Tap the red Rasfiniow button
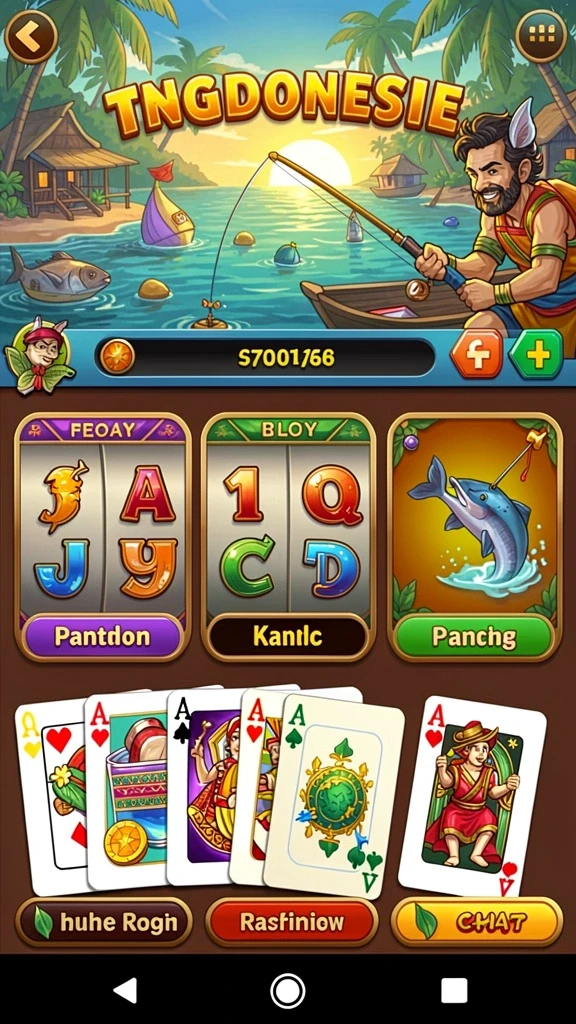This screenshot has width=576, height=1024. pos(291,922)
